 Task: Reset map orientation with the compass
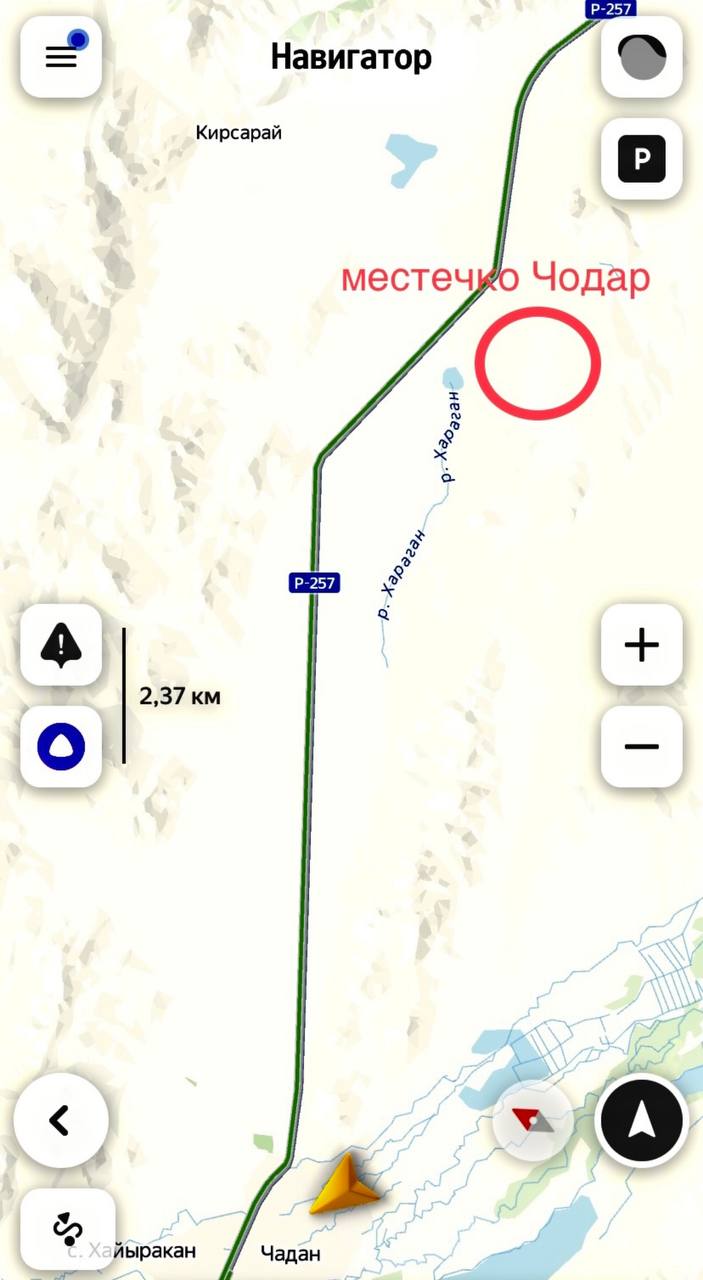click(x=533, y=1121)
